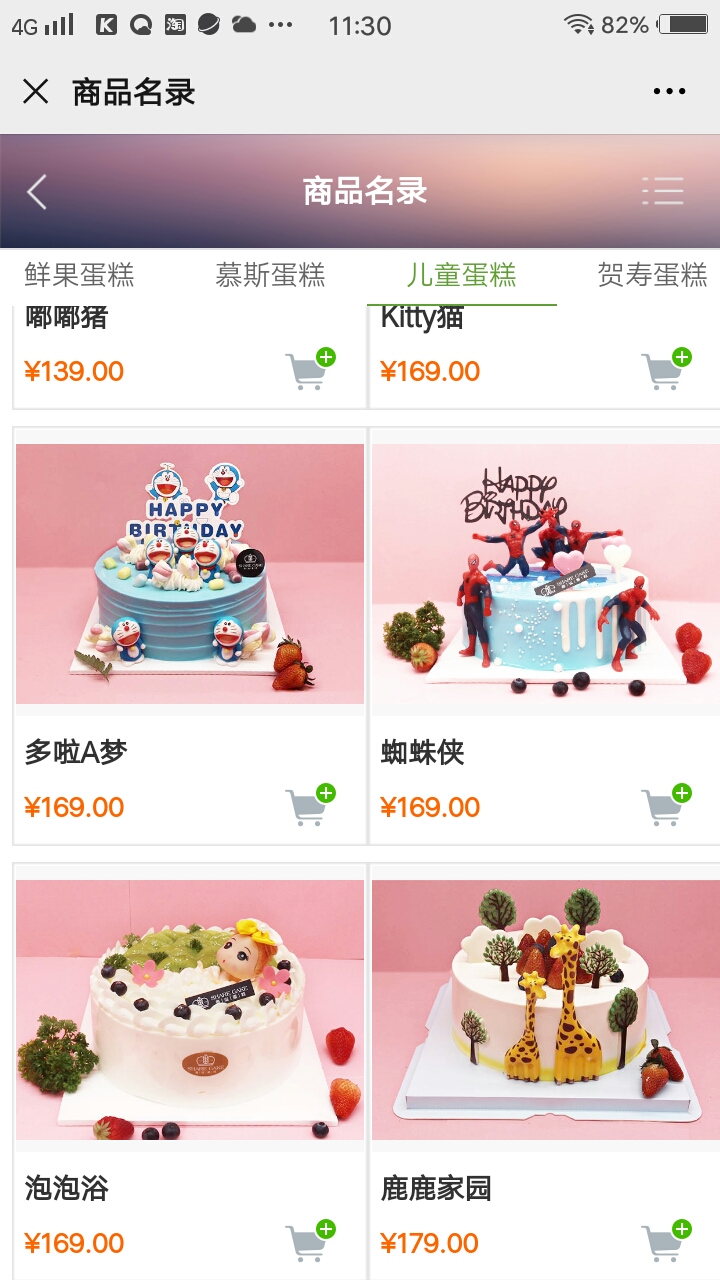Switch to the 鲜果蛋糕 tab

pyautogui.click(x=79, y=274)
